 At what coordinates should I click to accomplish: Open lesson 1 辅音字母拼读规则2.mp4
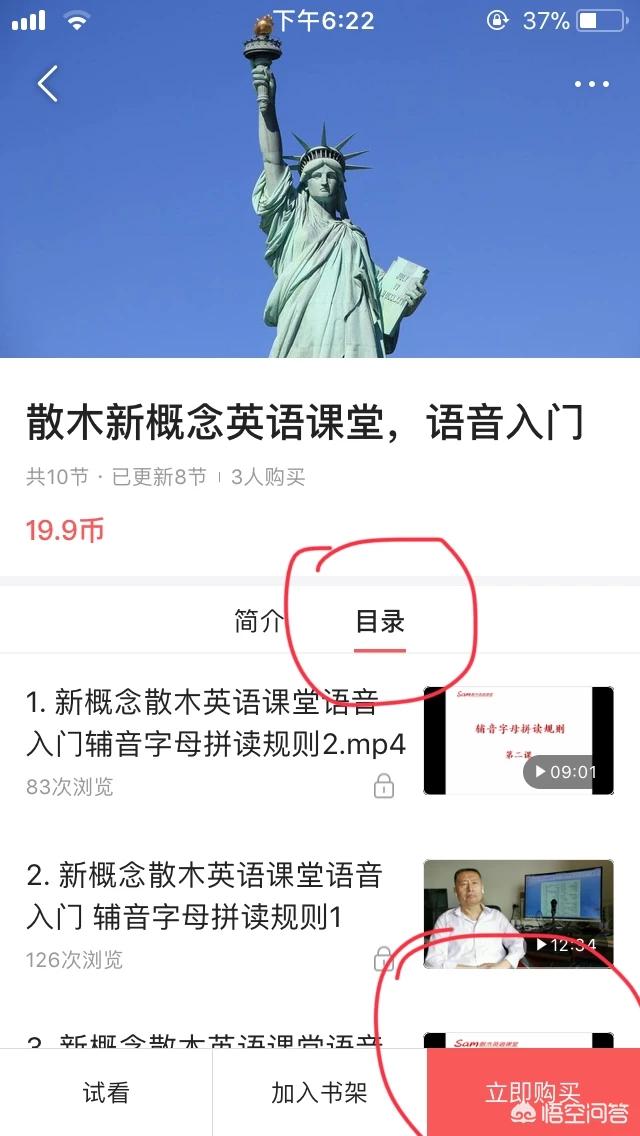tap(215, 723)
